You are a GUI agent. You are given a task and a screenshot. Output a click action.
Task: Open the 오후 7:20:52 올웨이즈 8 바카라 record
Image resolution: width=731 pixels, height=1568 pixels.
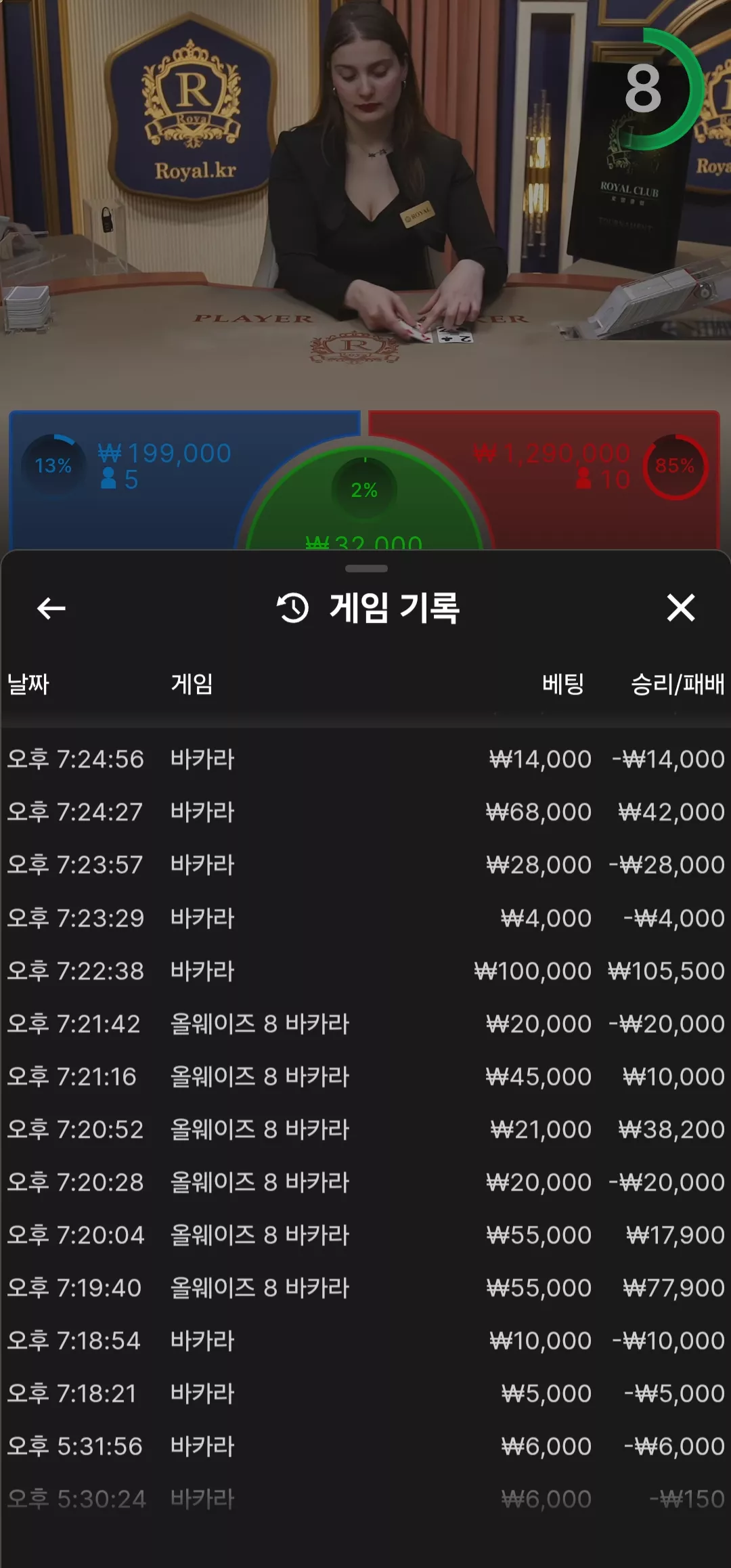365,1129
